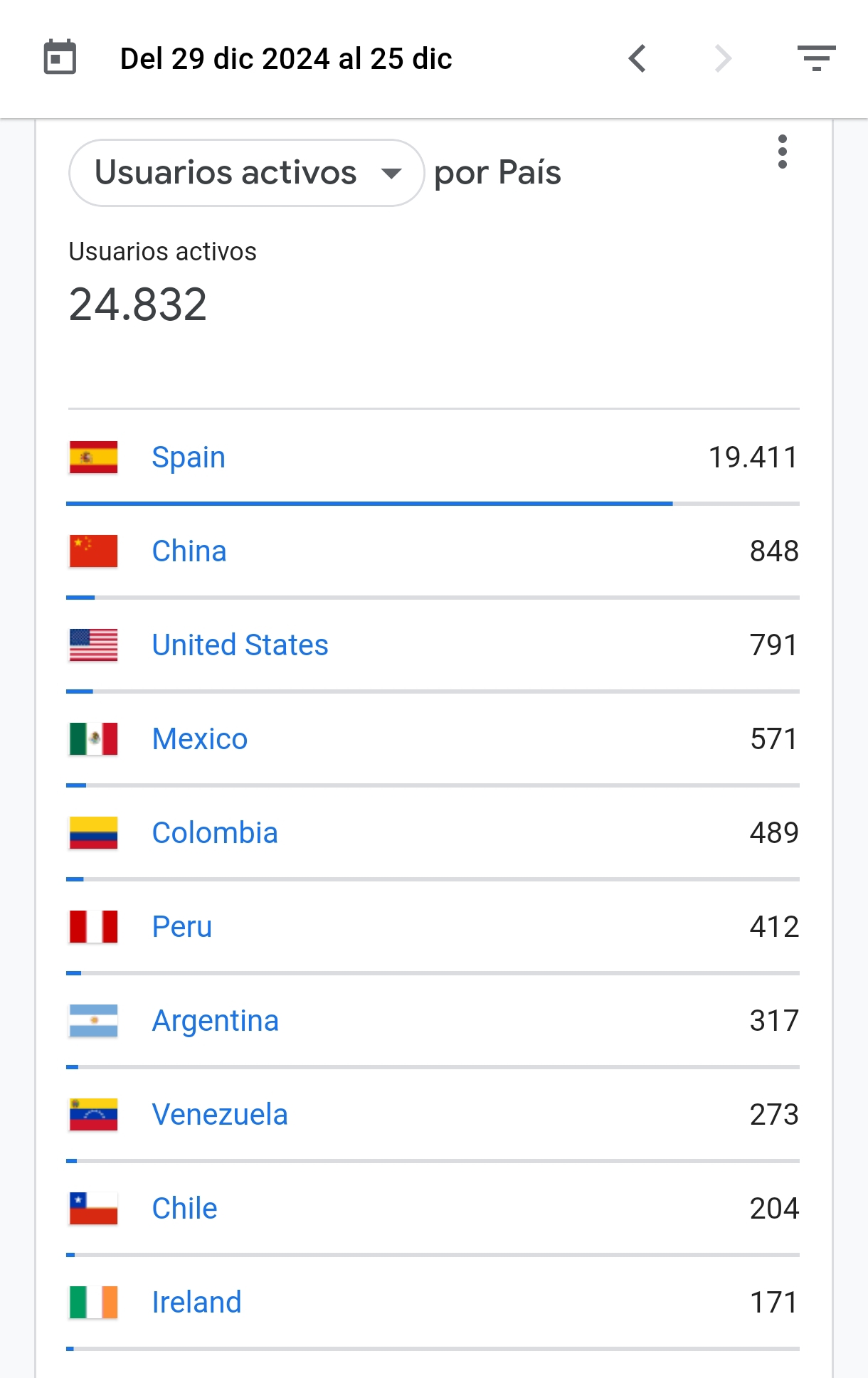View details for Ireland
The height and width of the screenshot is (1378, 868).
[197, 1303]
